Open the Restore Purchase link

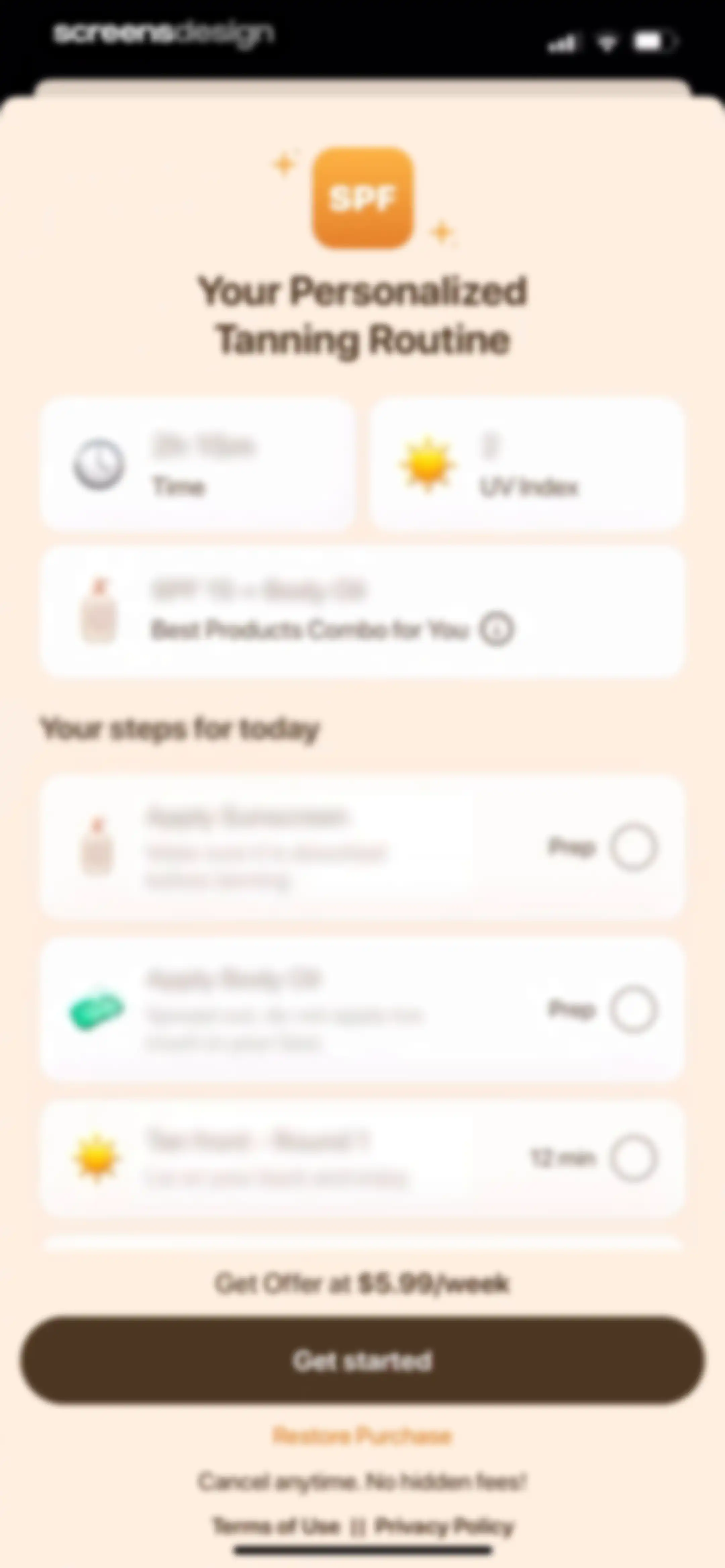(x=362, y=1436)
